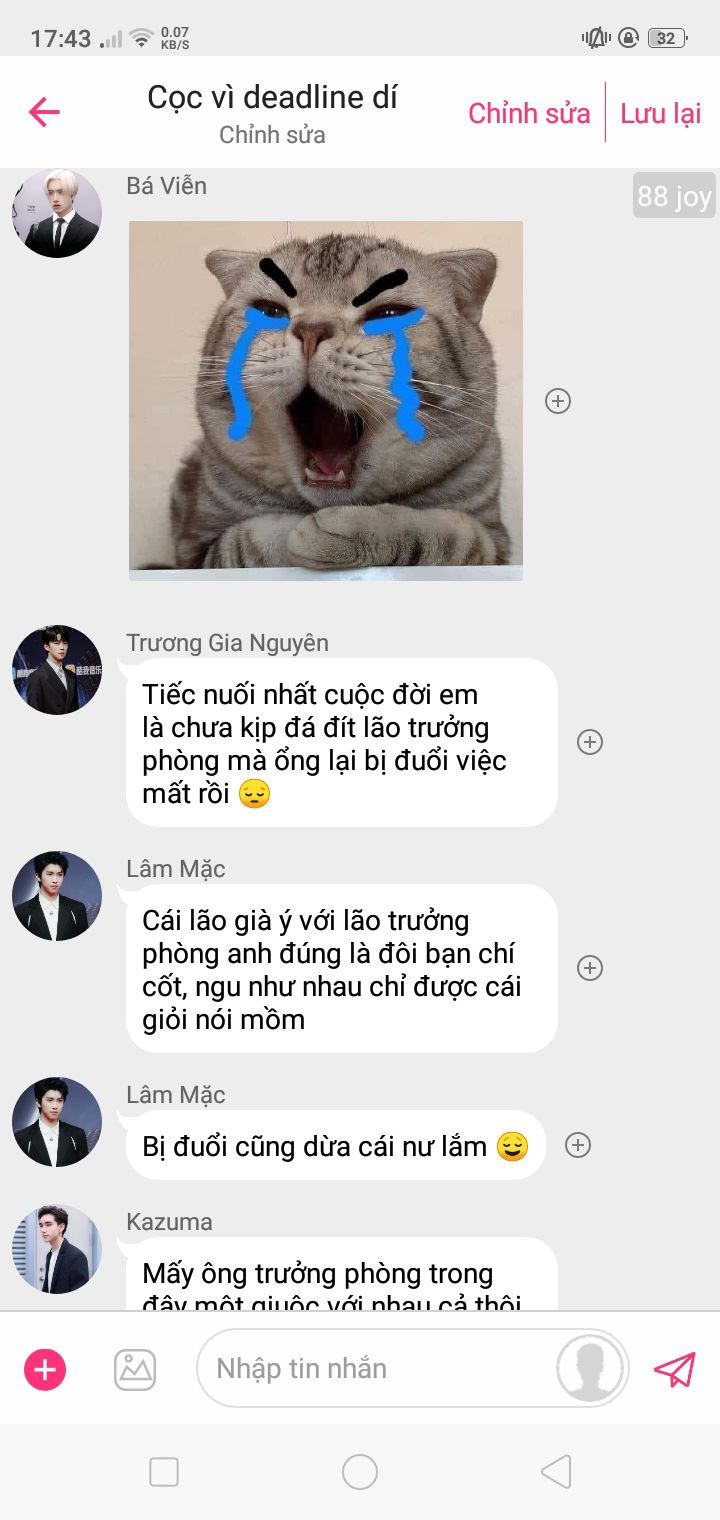Image resolution: width=720 pixels, height=1520 pixels.
Task: Open Kazuma's avatar
Action: [x=57, y=1249]
